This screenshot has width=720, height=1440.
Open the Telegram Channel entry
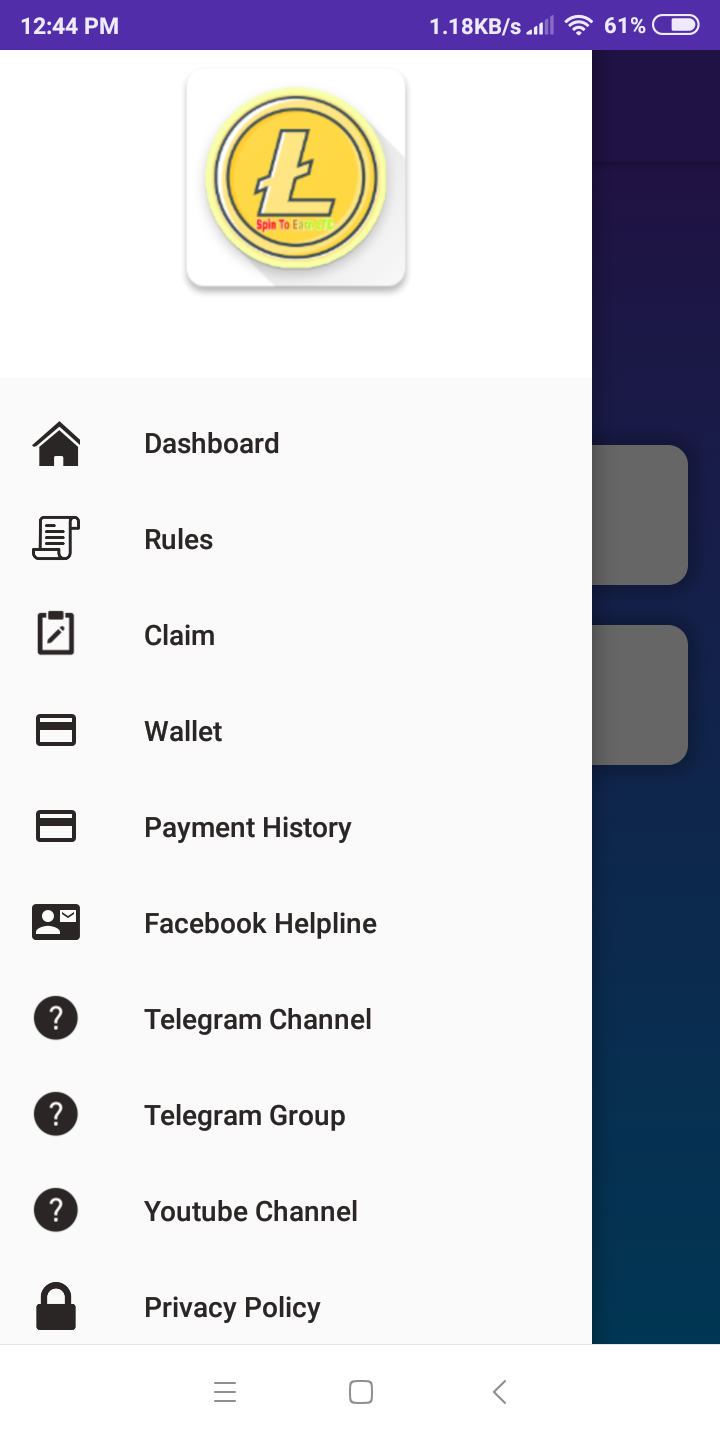point(257,1019)
